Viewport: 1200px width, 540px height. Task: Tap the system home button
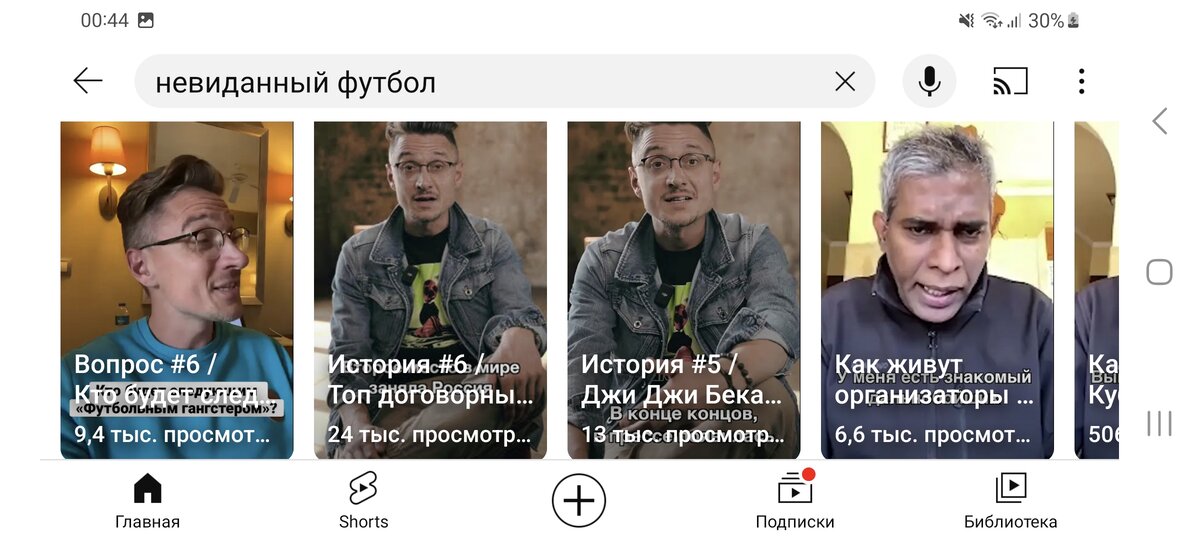coord(1159,271)
